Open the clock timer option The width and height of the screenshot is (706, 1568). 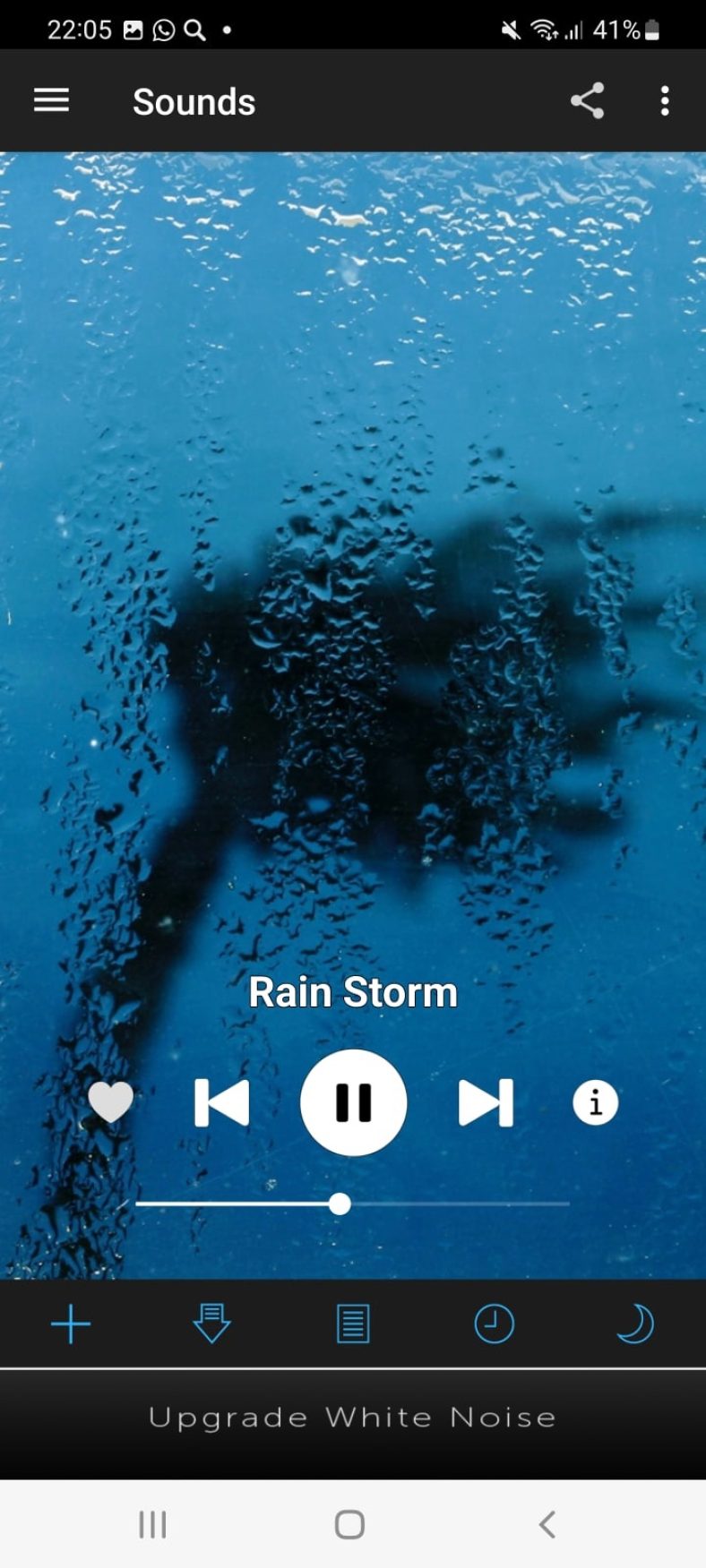[x=494, y=1324]
